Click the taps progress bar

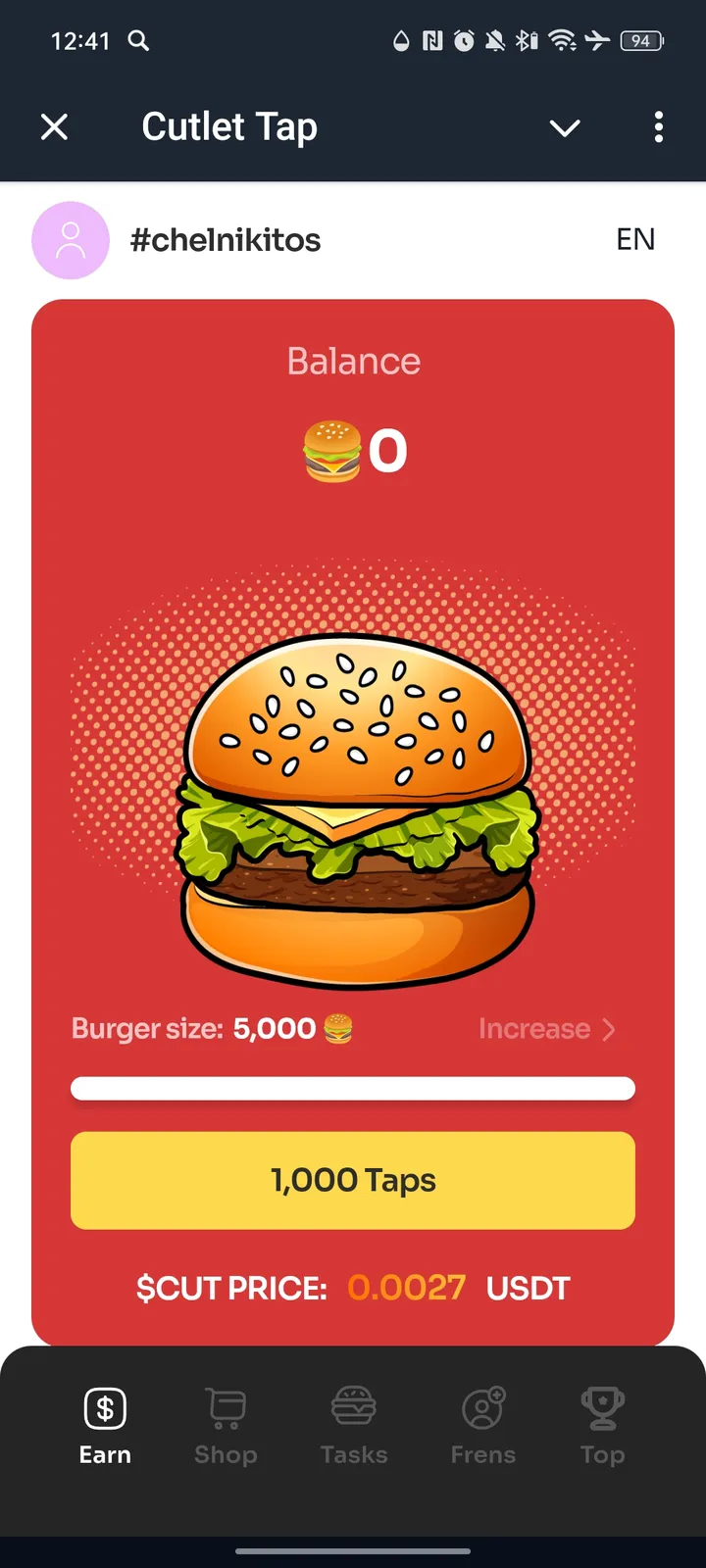(x=353, y=1088)
